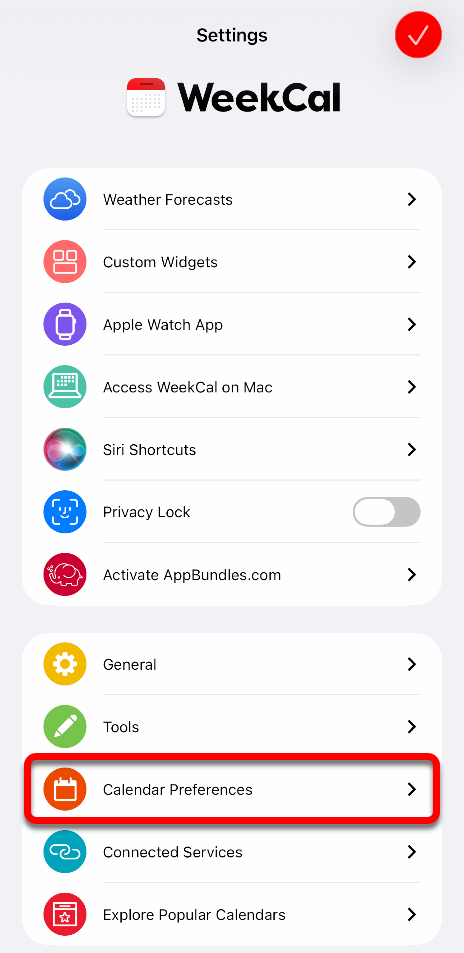Image resolution: width=464 pixels, height=953 pixels.
Task: Open the Apple Watch App row
Action: [x=232, y=325]
